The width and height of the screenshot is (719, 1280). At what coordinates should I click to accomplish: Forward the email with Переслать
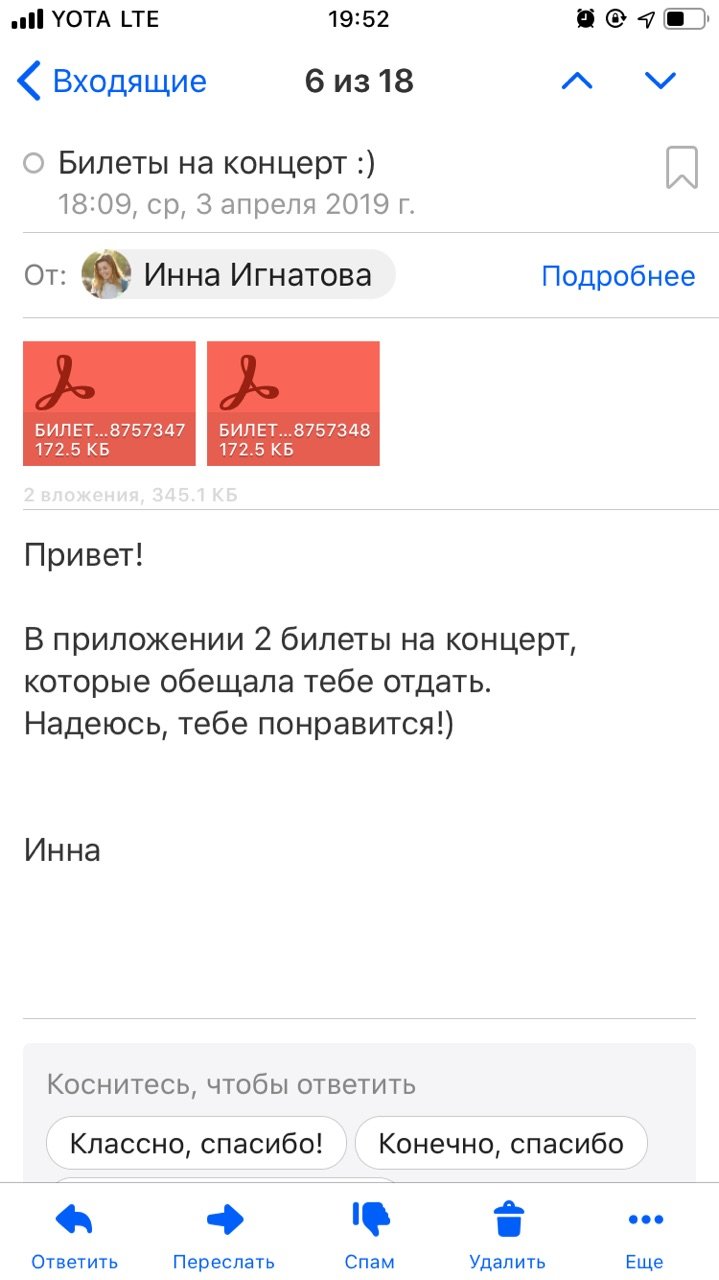(224, 1234)
